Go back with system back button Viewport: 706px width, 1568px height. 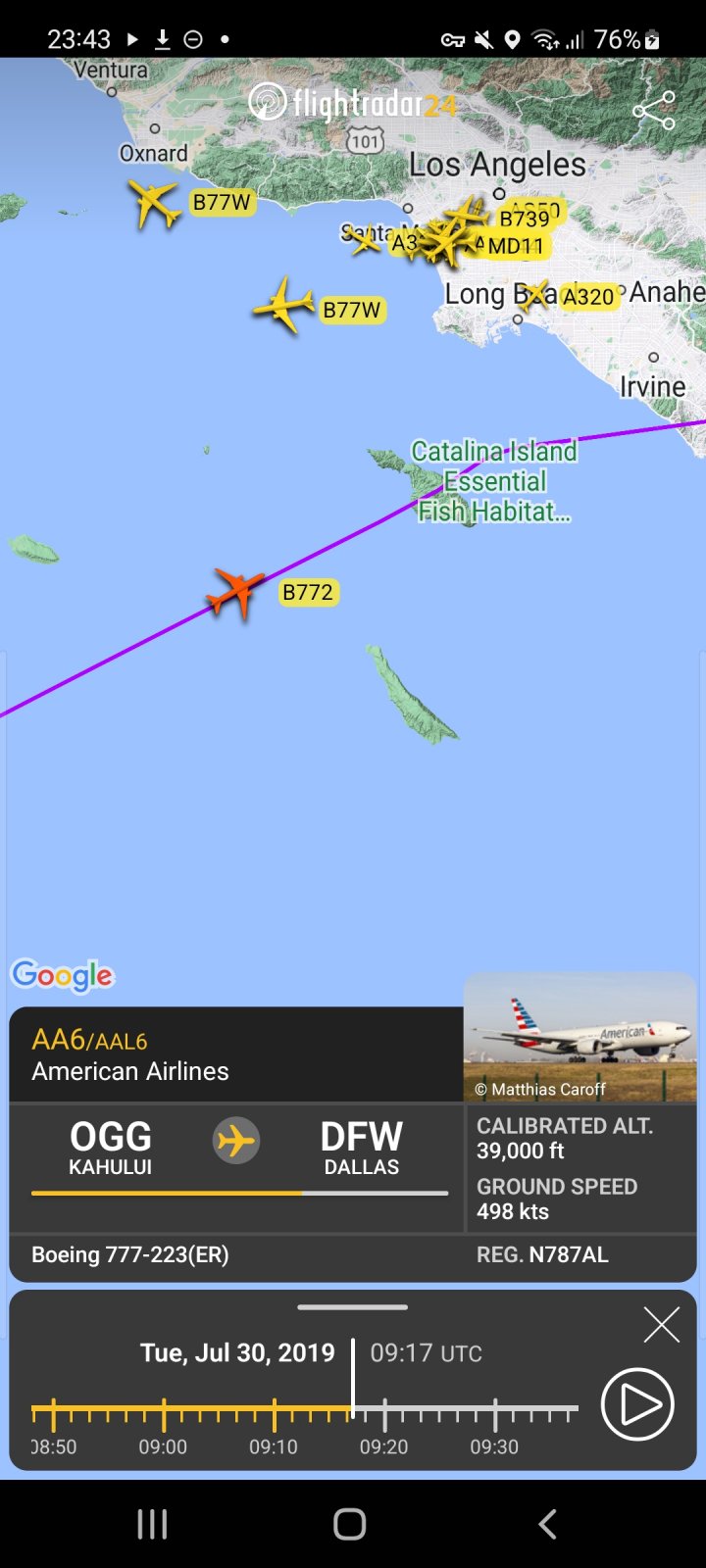pyautogui.click(x=548, y=1524)
